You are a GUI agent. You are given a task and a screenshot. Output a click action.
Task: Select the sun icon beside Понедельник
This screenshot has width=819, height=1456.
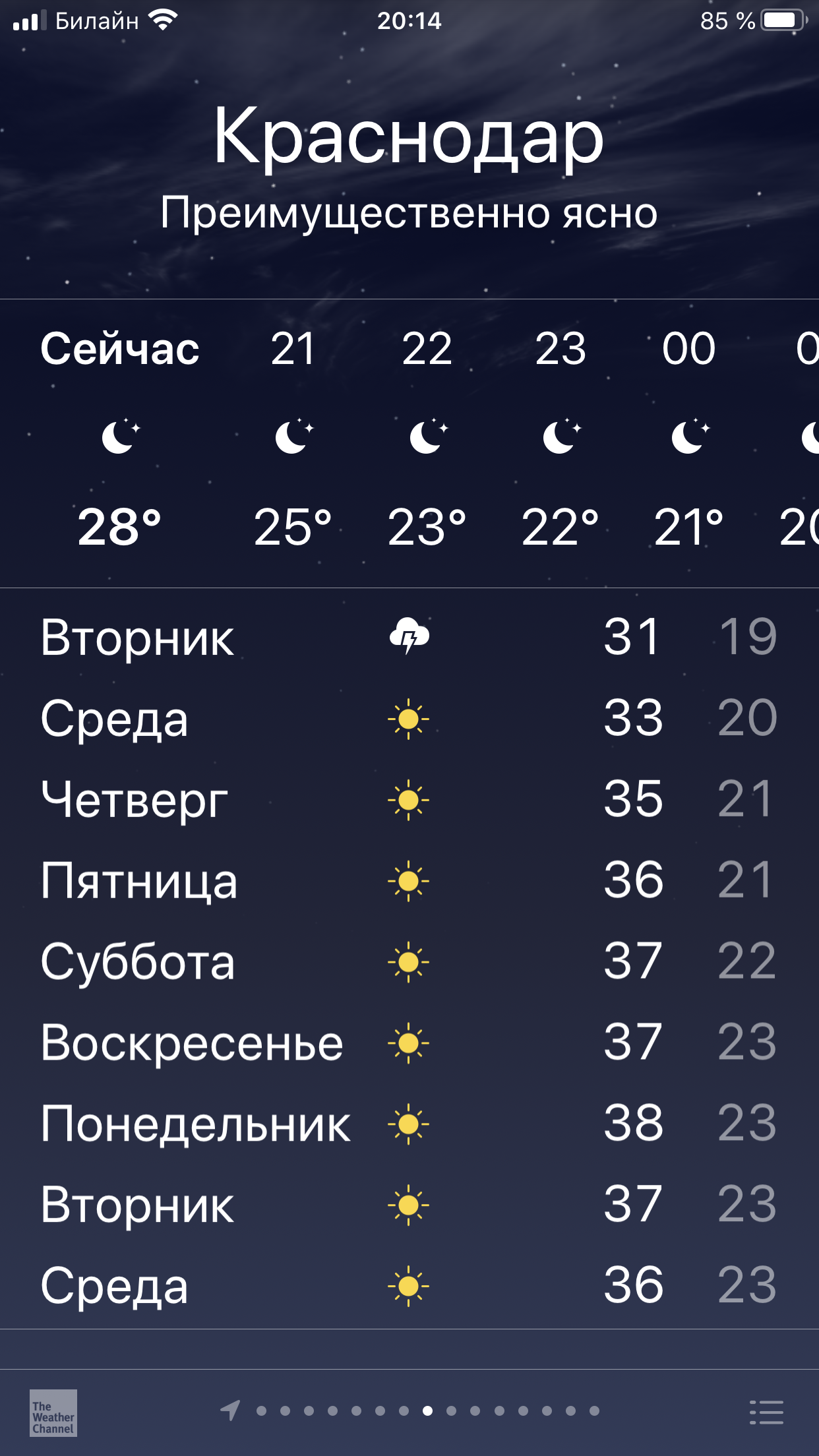[409, 1123]
